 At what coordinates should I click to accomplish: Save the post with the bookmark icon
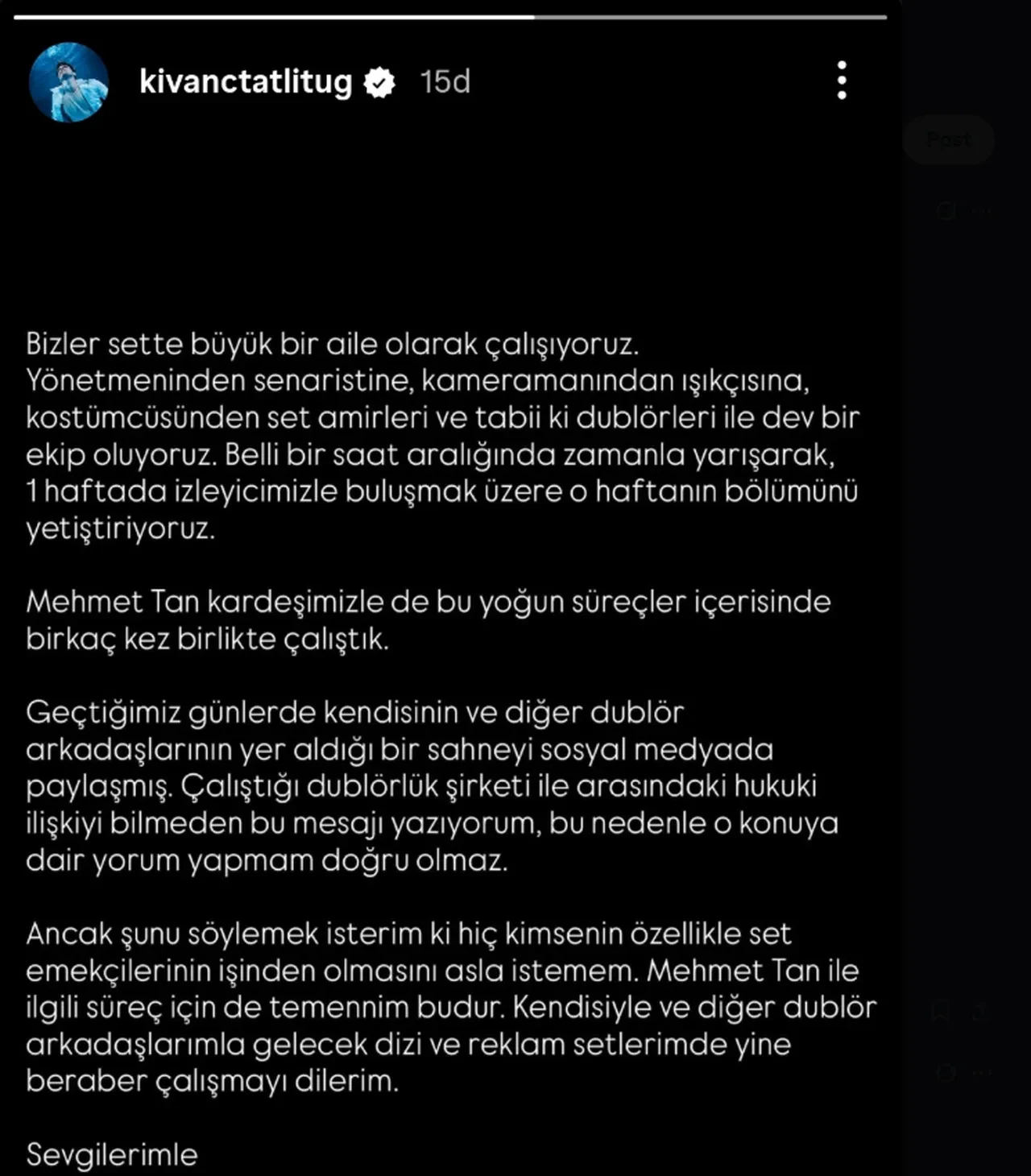click(x=941, y=1009)
